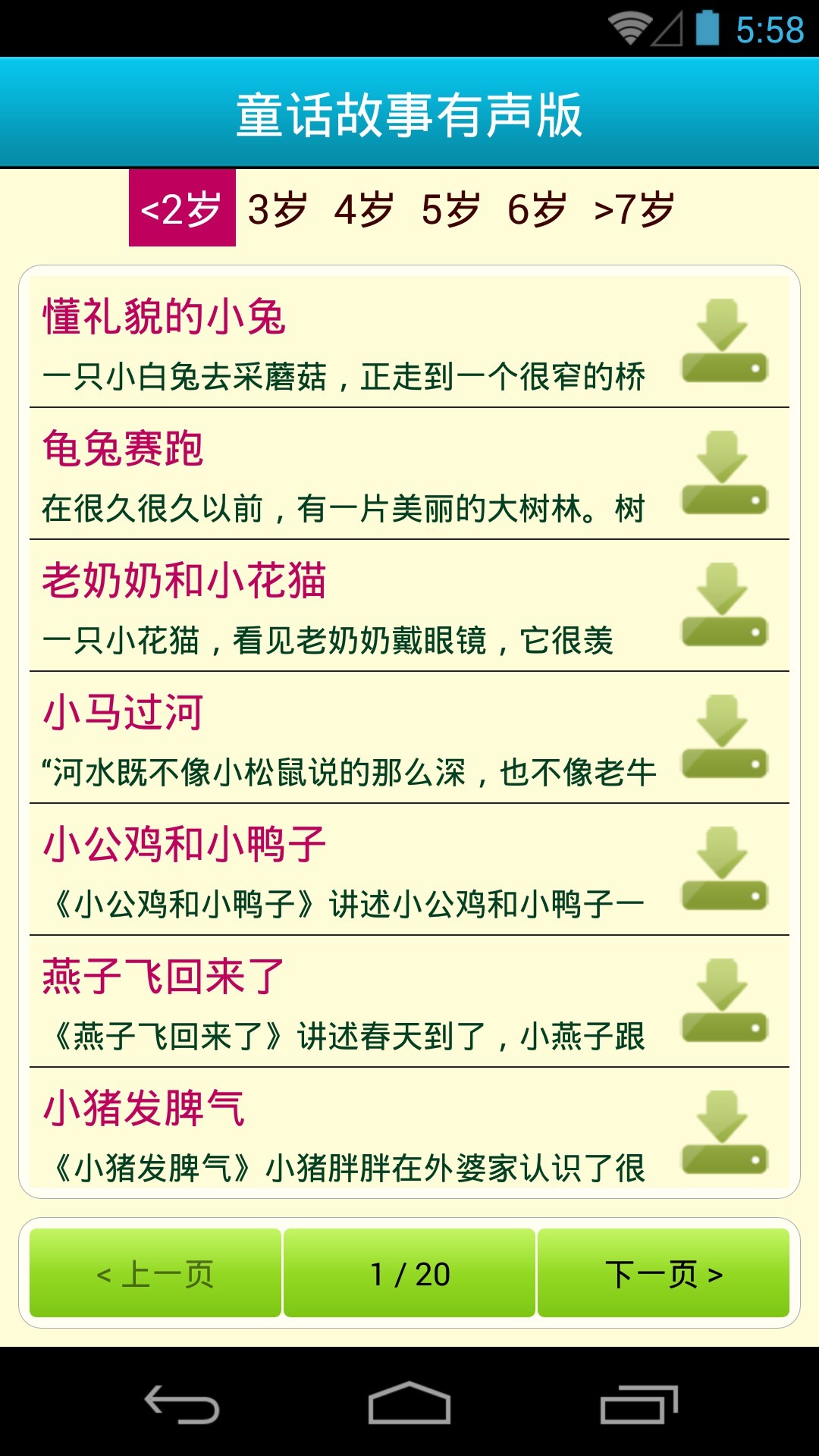Switch to the >7岁 age tab
This screenshot has width=819, height=1456.
(x=634, y=209)
